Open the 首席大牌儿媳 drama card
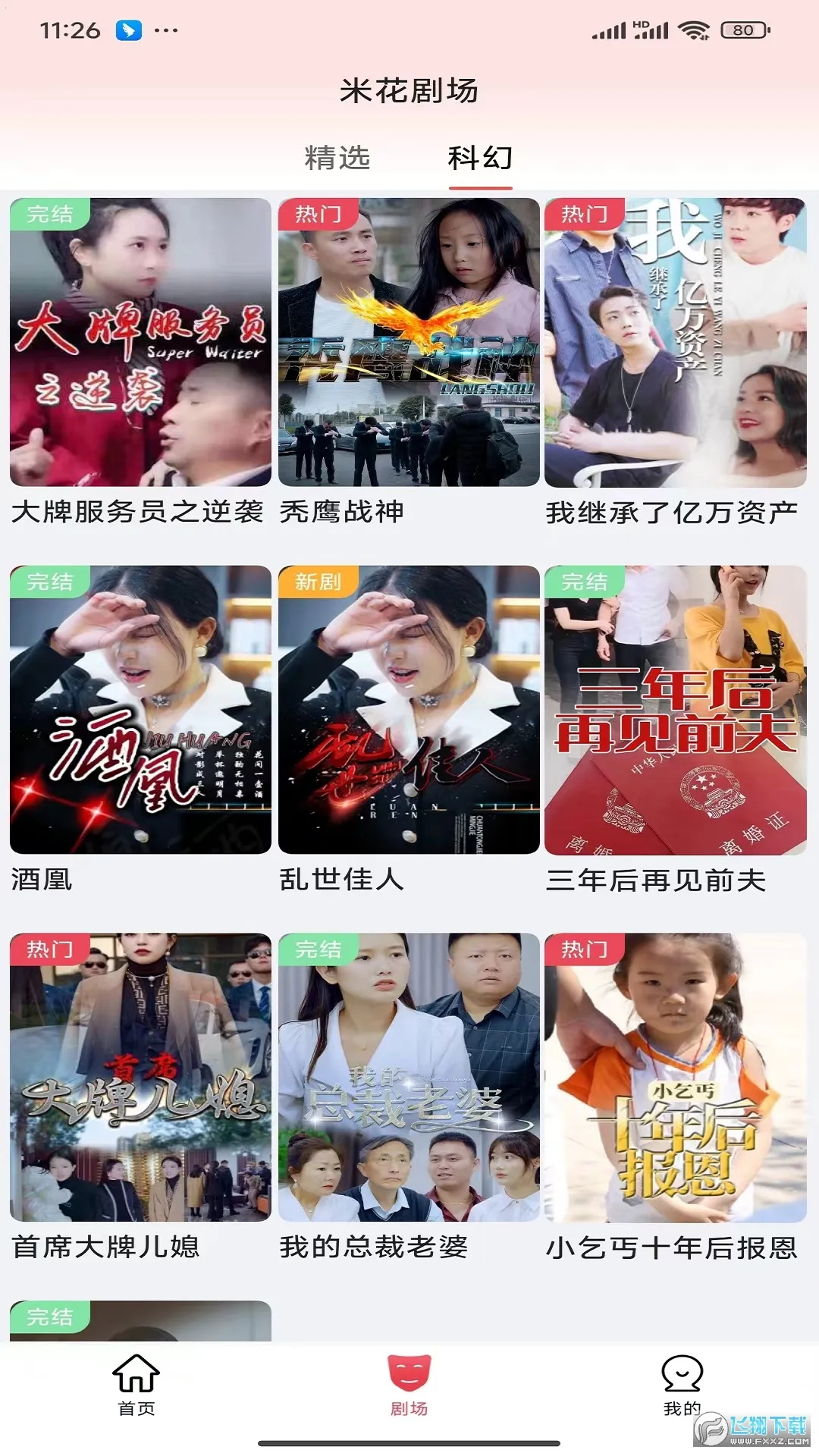Screen dimensions: 819x1456 point(140,1077)
